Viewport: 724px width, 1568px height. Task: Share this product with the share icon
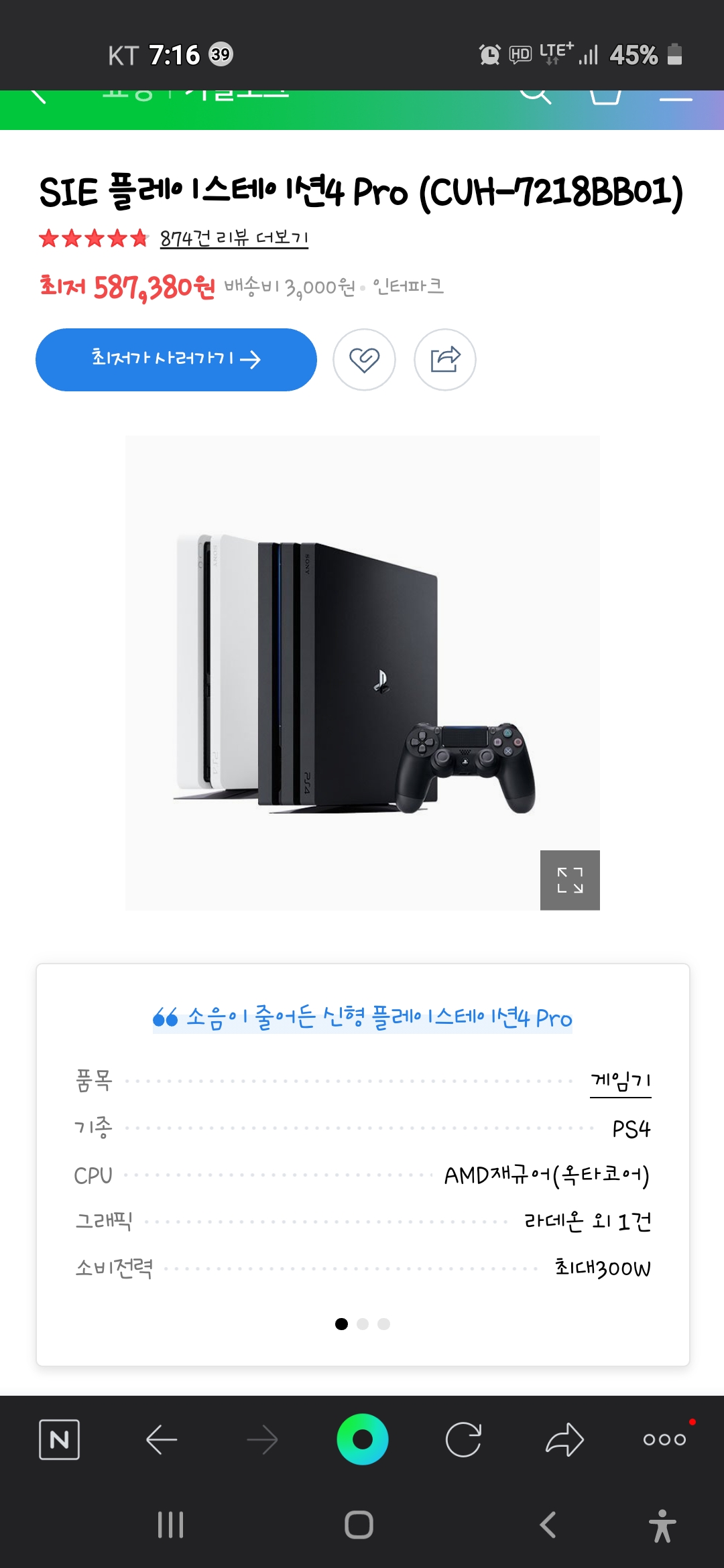445,360
